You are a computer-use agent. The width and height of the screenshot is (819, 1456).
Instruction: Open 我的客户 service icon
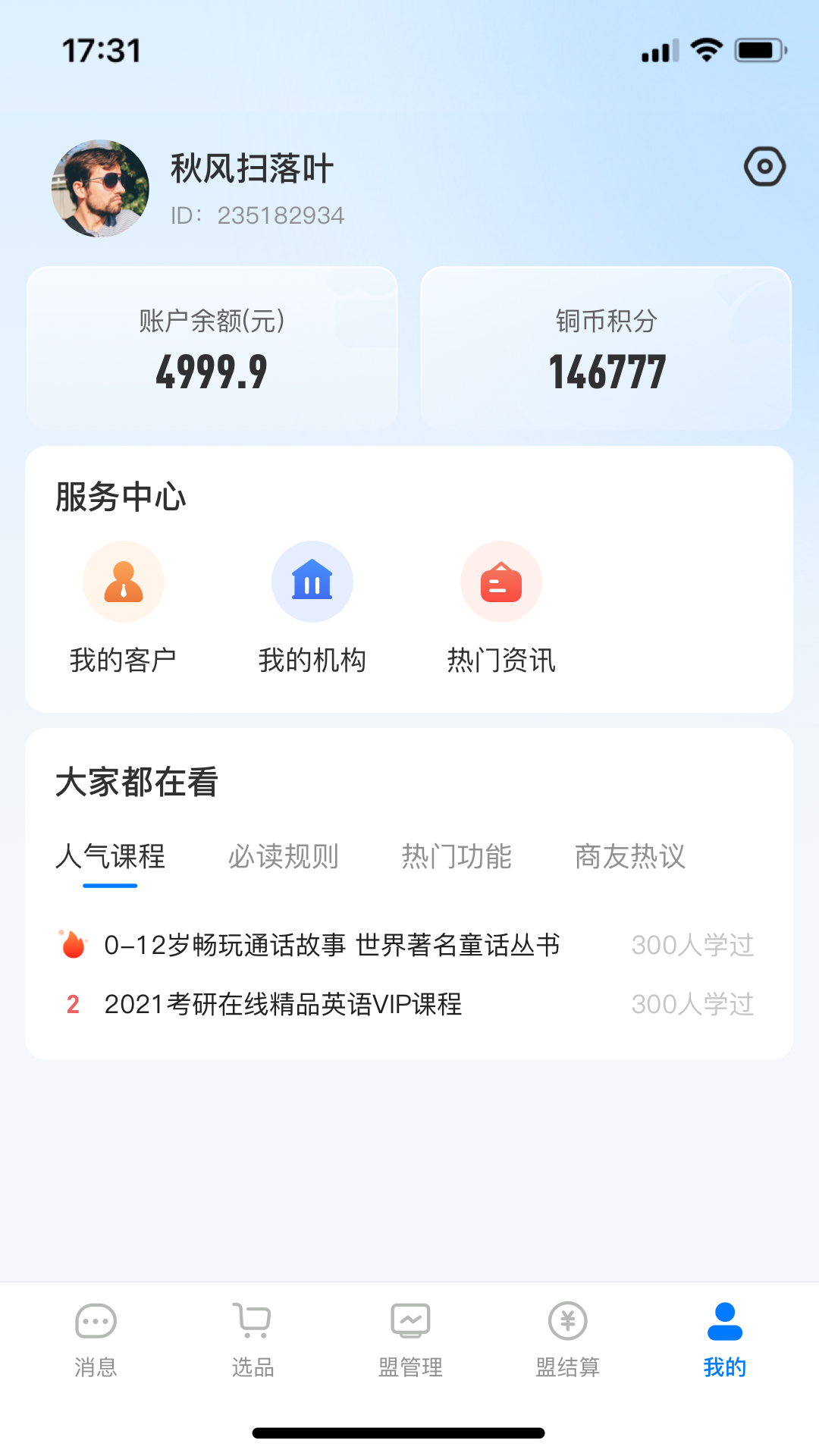pos(123,582)
